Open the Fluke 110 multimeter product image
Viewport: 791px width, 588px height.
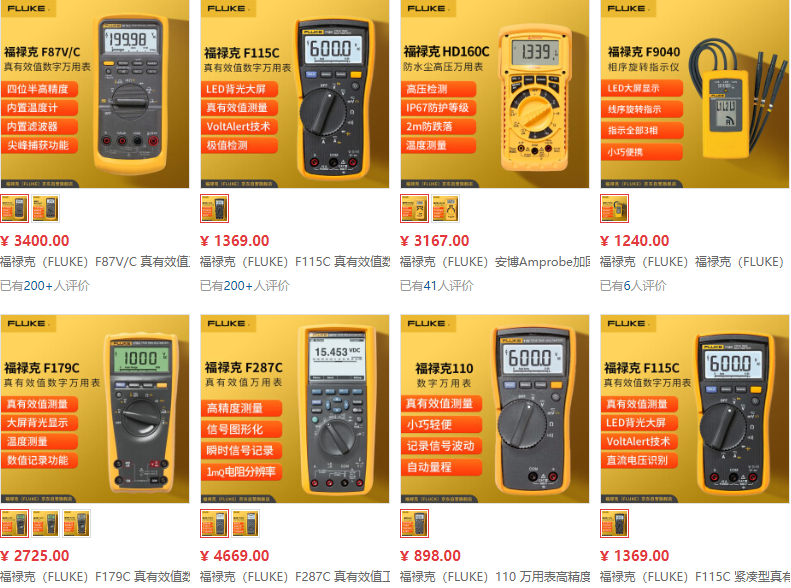point(494,408)
